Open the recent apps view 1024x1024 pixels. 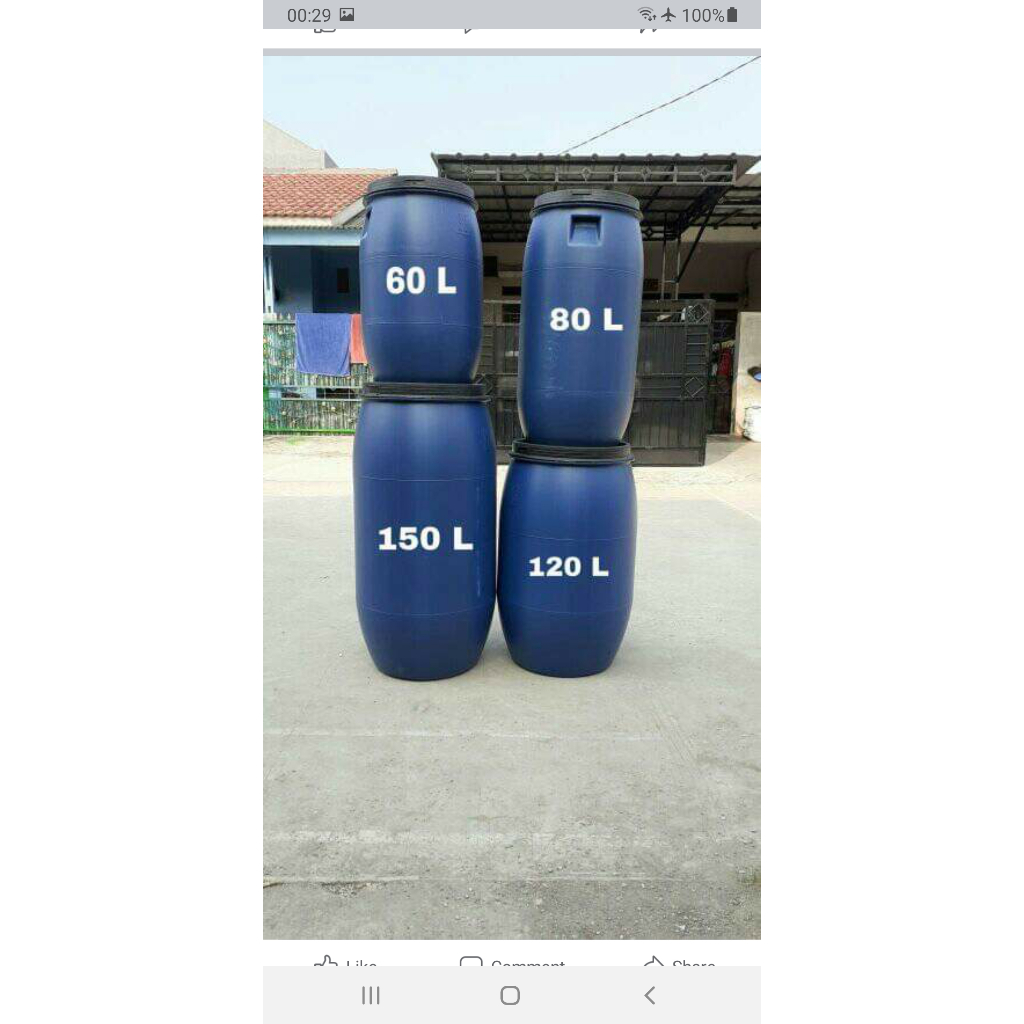(x=371, y=995)
